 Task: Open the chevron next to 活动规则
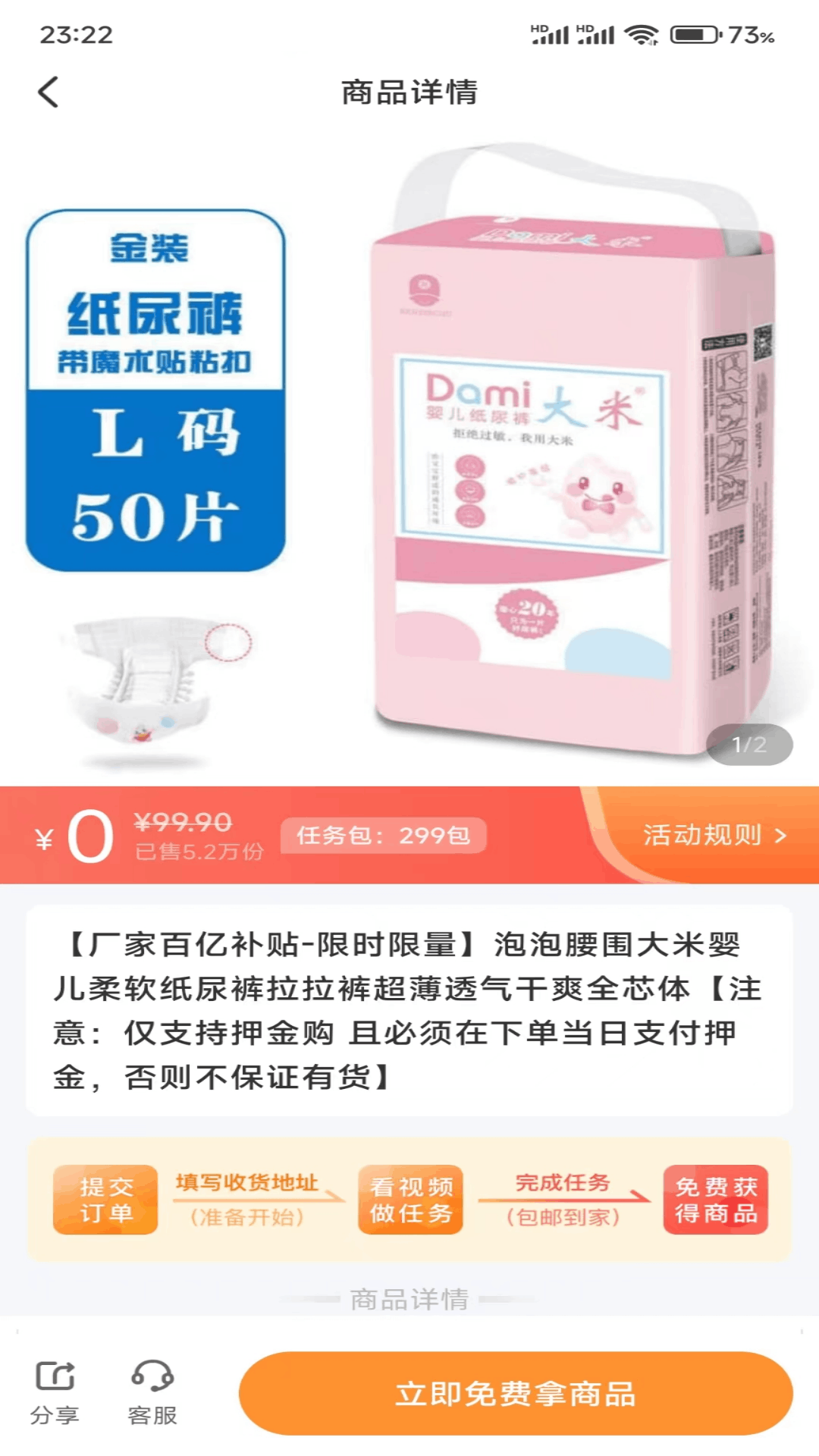point(780,836)
